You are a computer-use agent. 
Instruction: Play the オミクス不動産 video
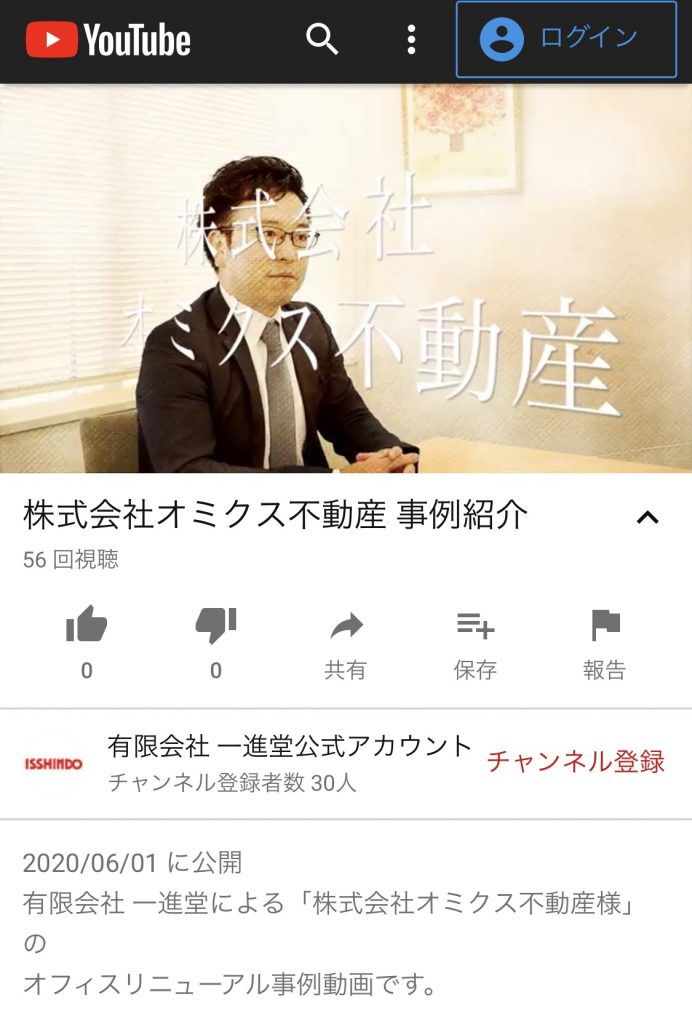point(346,278)
